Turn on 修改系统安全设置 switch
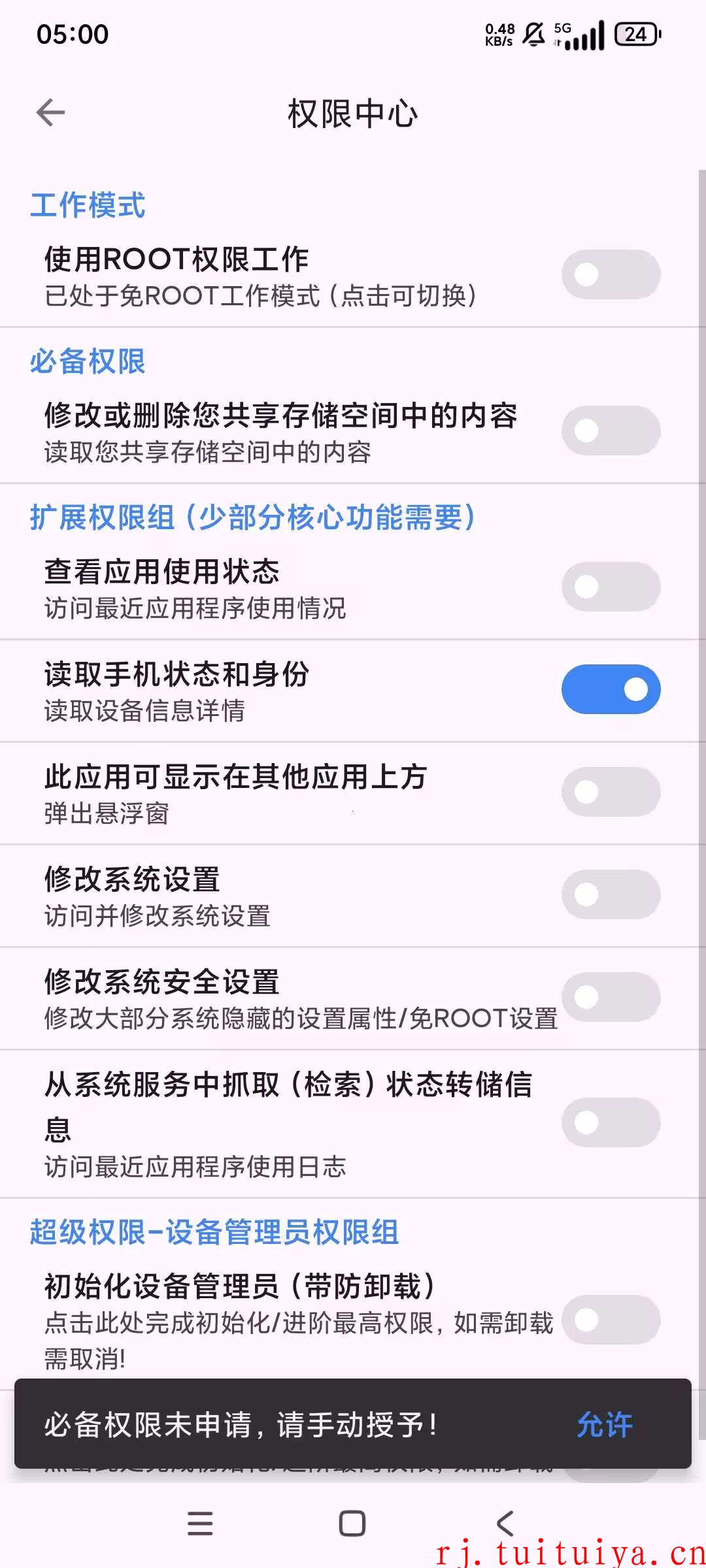706x1568 pixels. click(611, 997)
